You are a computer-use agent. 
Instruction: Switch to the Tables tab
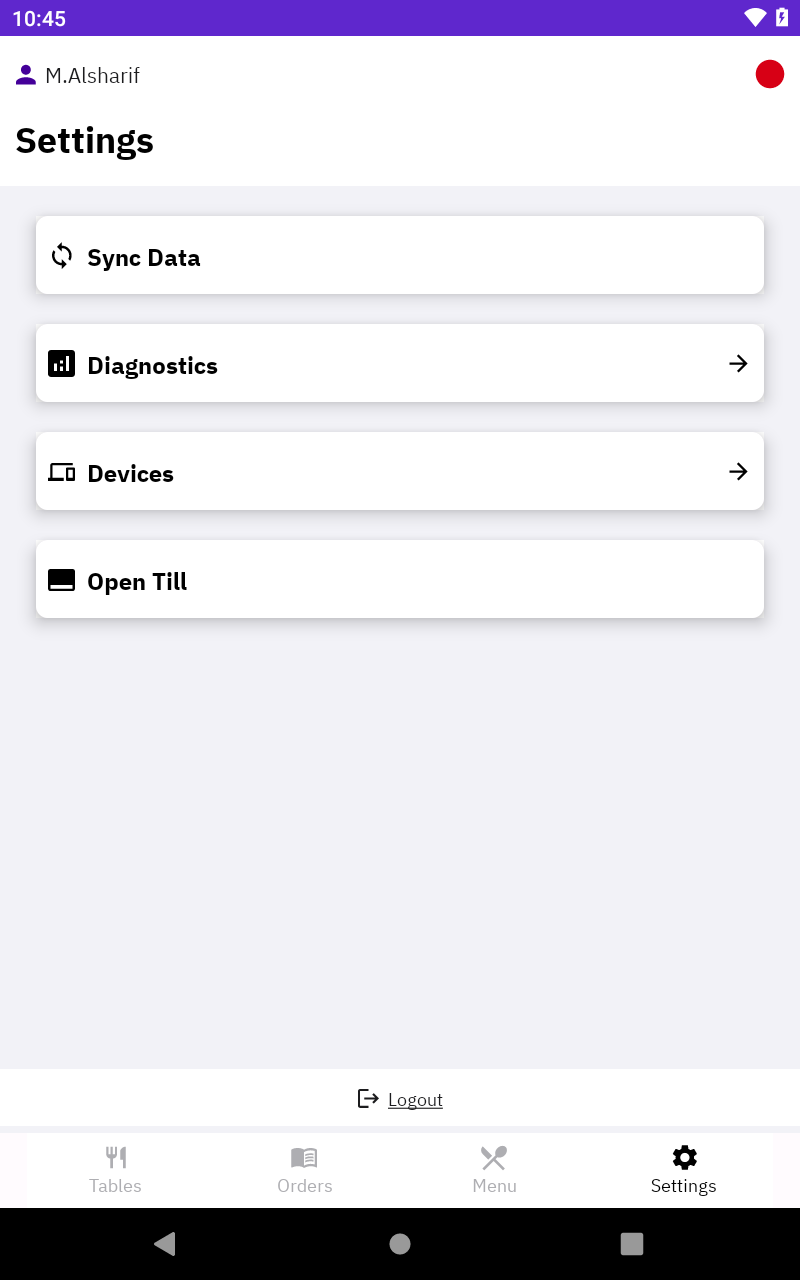pyautogui.click(x=115, y=1170)
